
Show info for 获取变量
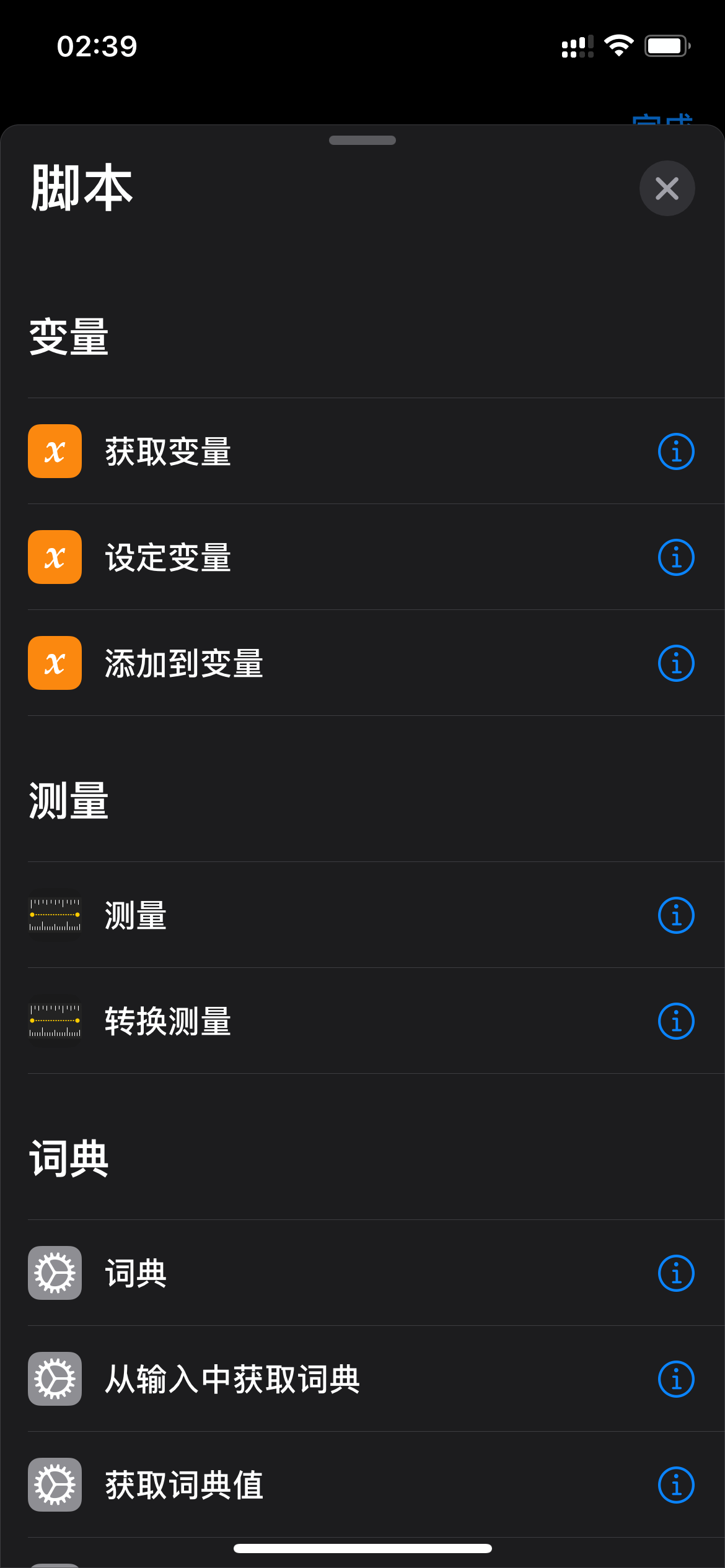(x=676, y=451)
